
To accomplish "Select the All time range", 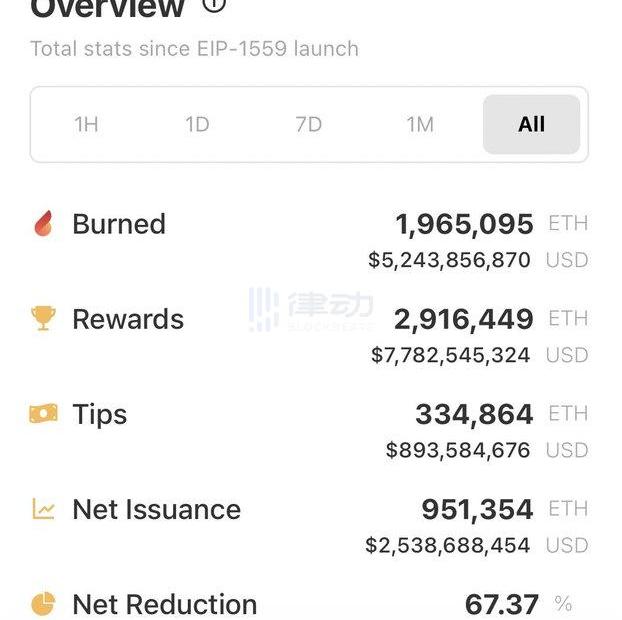I will 531,125.
